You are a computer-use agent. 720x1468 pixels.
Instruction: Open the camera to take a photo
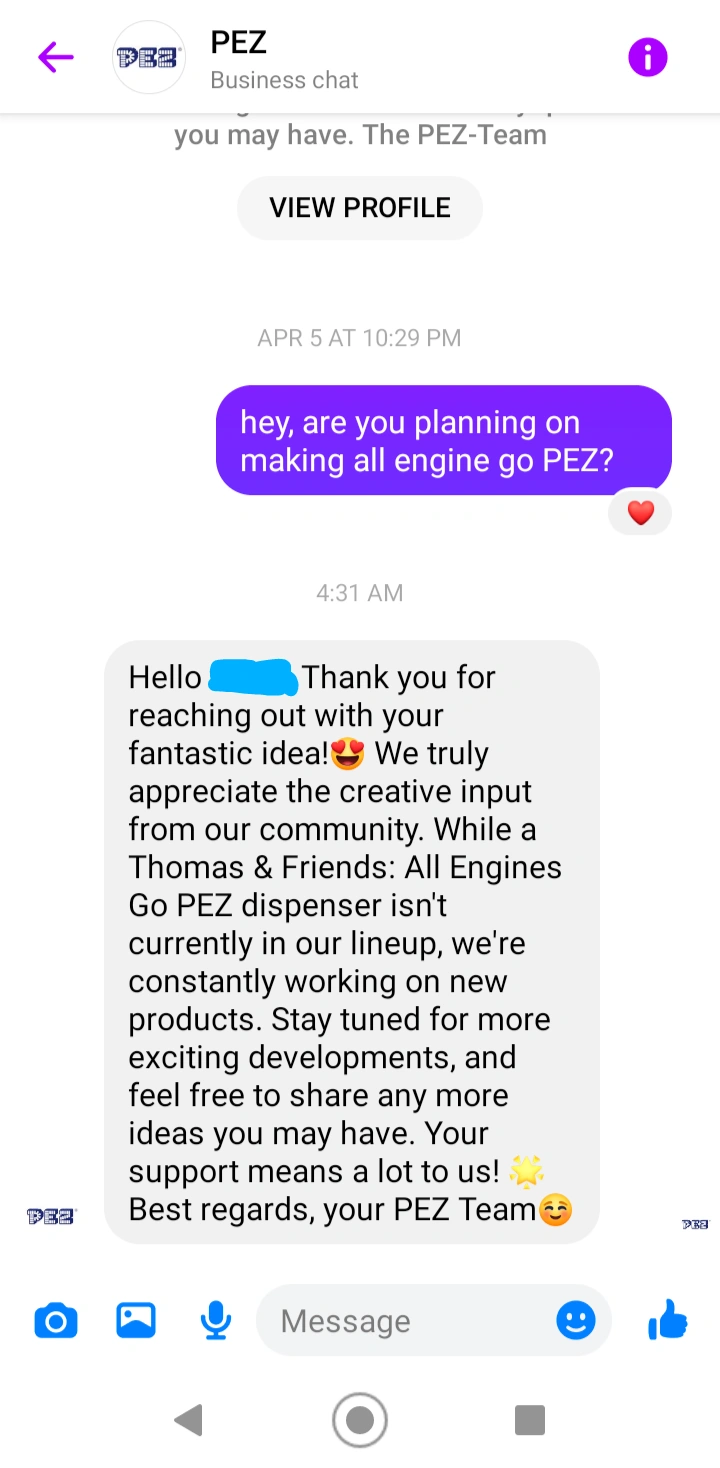pyautogui.click(x=56, y=1321)
